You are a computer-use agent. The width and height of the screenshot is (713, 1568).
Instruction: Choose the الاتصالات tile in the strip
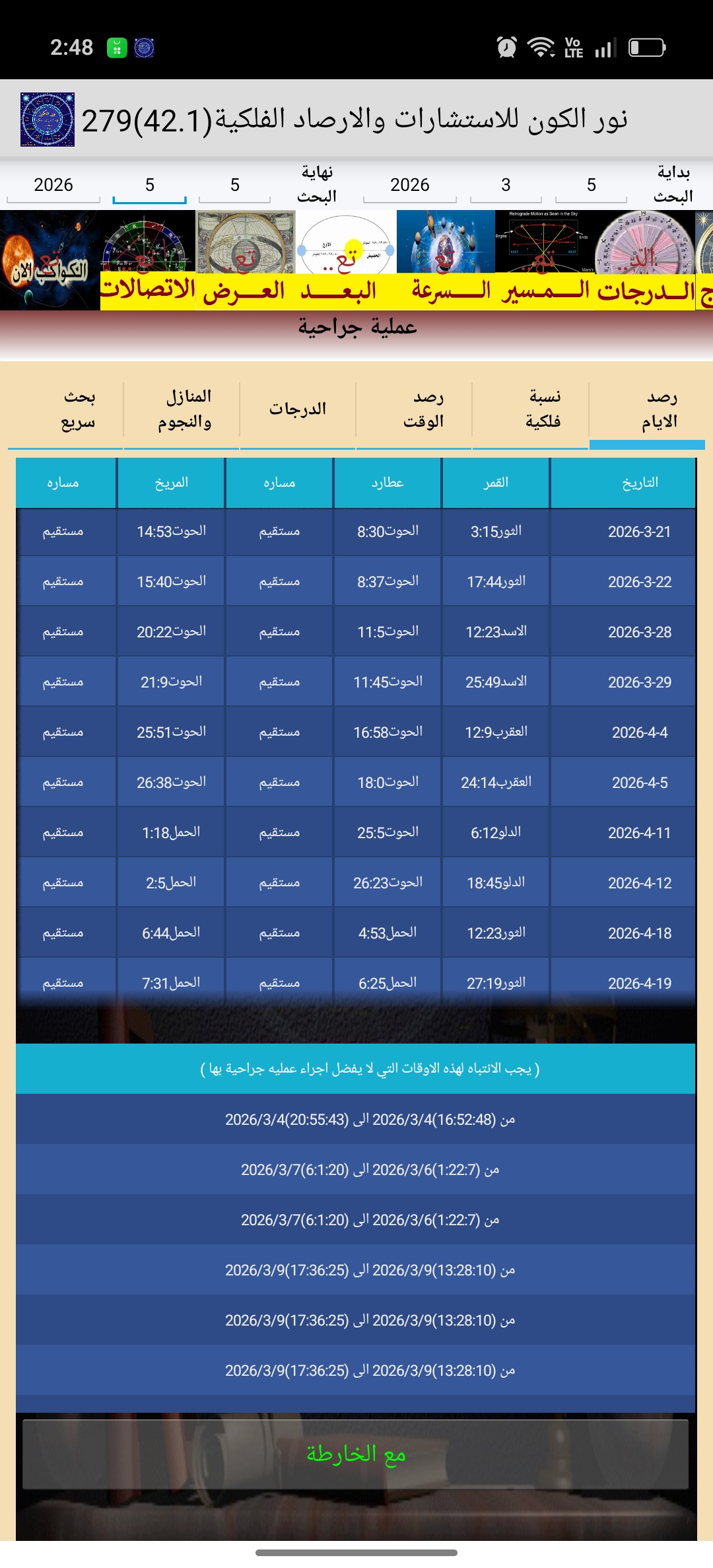(148, 260)
